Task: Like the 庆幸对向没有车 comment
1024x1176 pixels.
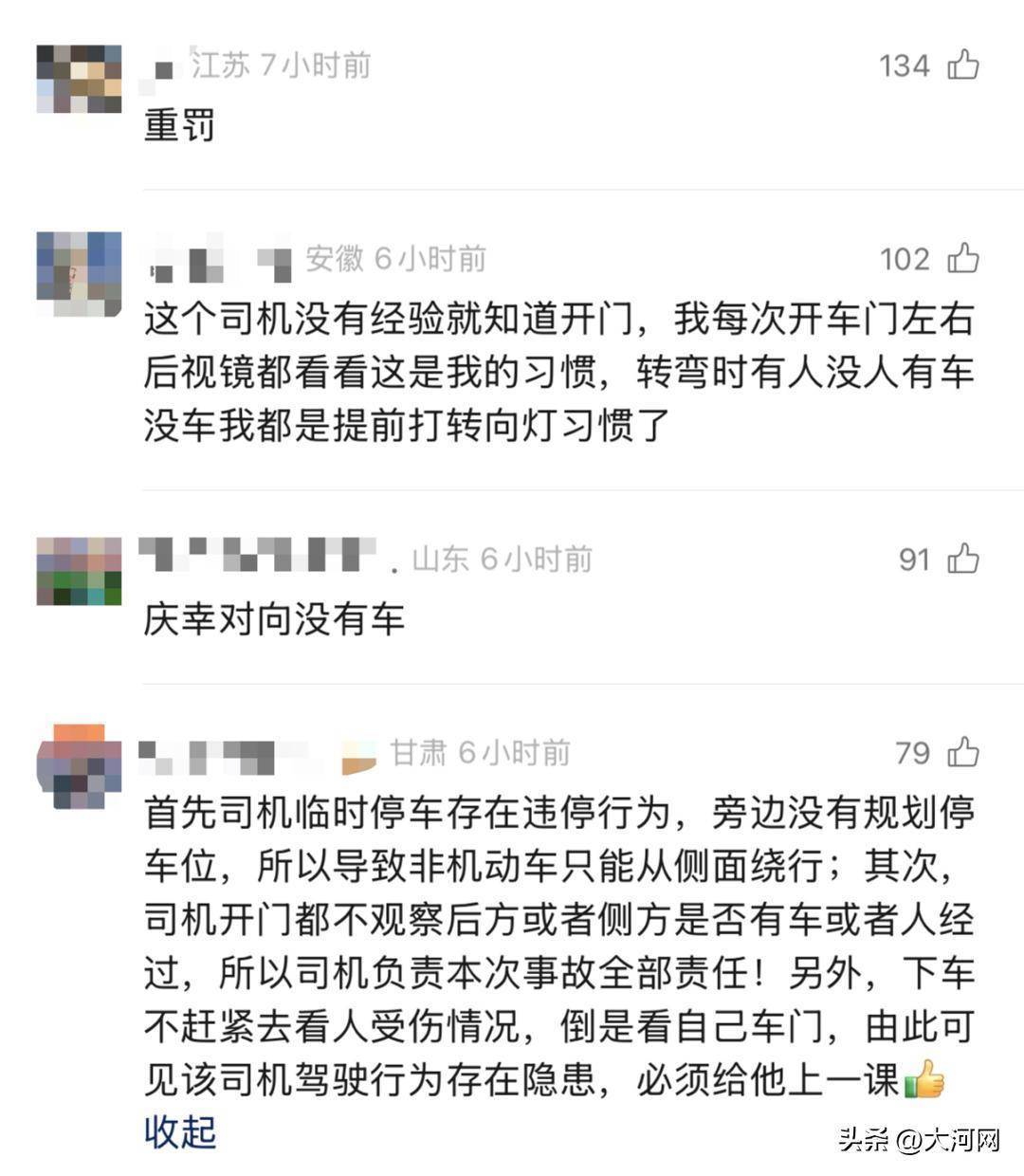Action: [963, 559]
